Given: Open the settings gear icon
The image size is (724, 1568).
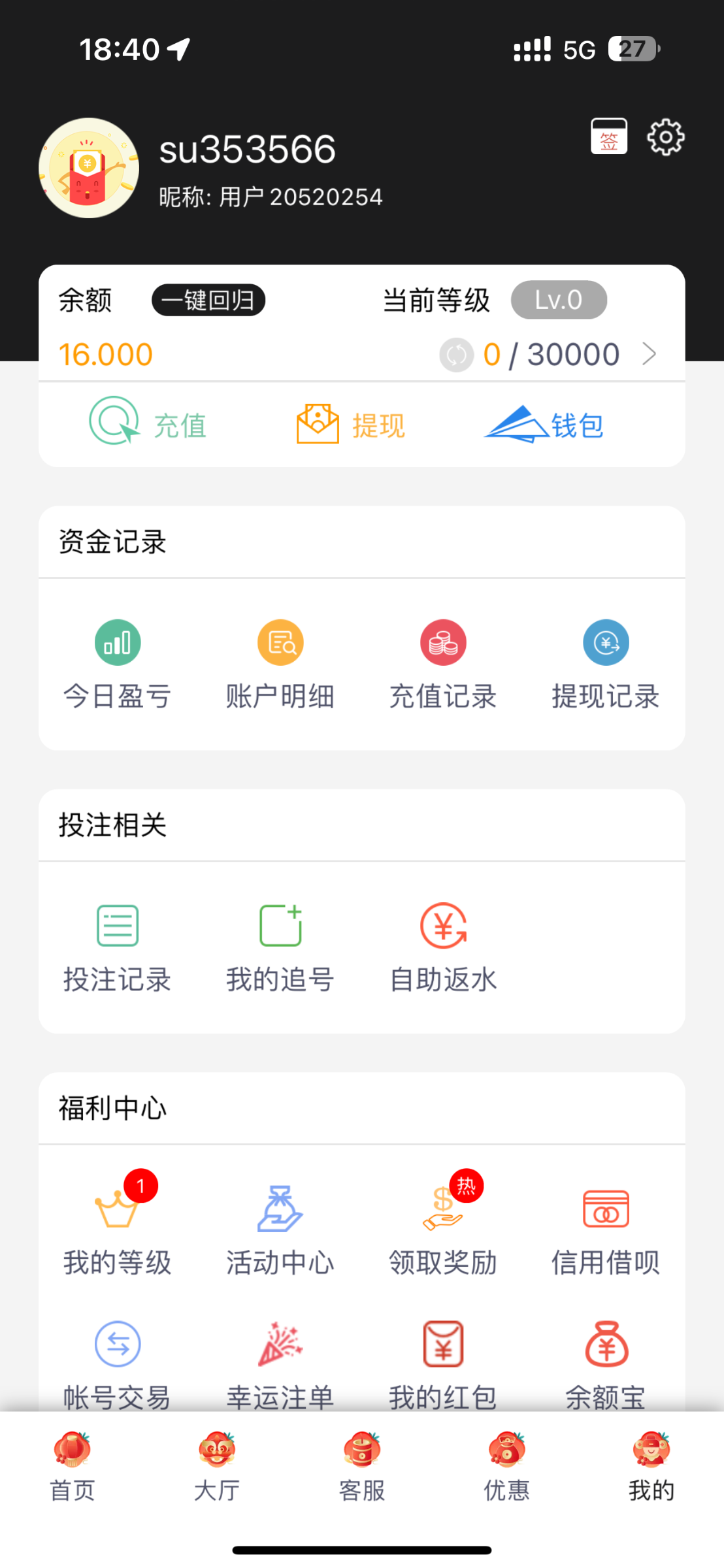Looking at the screenshot, I should [665, 137].
